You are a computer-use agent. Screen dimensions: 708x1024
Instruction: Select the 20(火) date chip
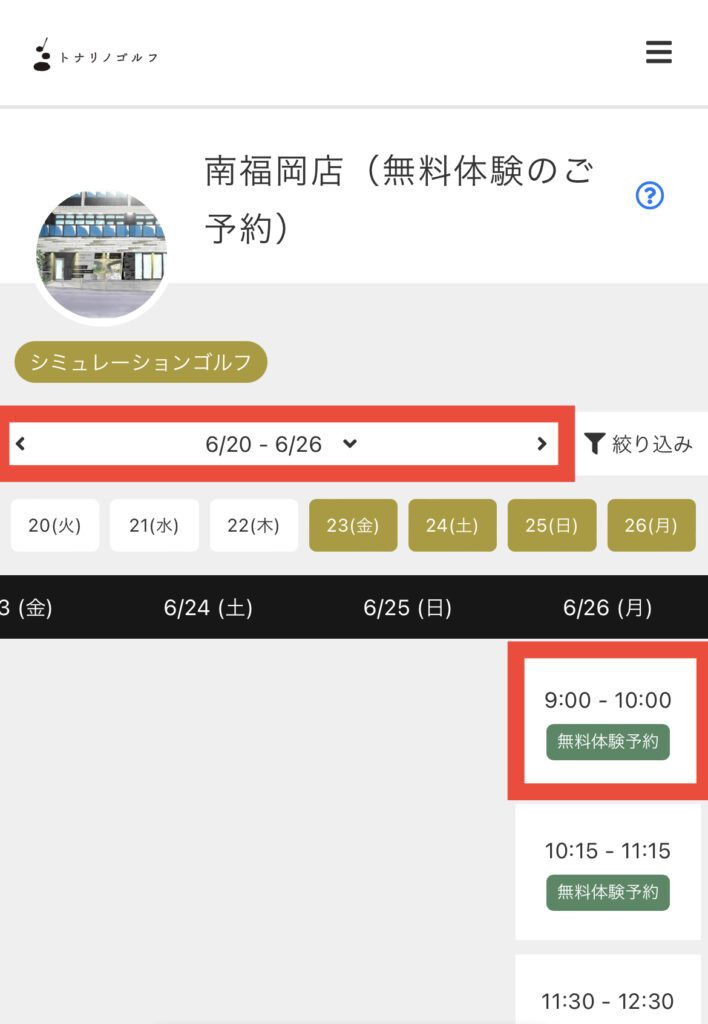55,525
